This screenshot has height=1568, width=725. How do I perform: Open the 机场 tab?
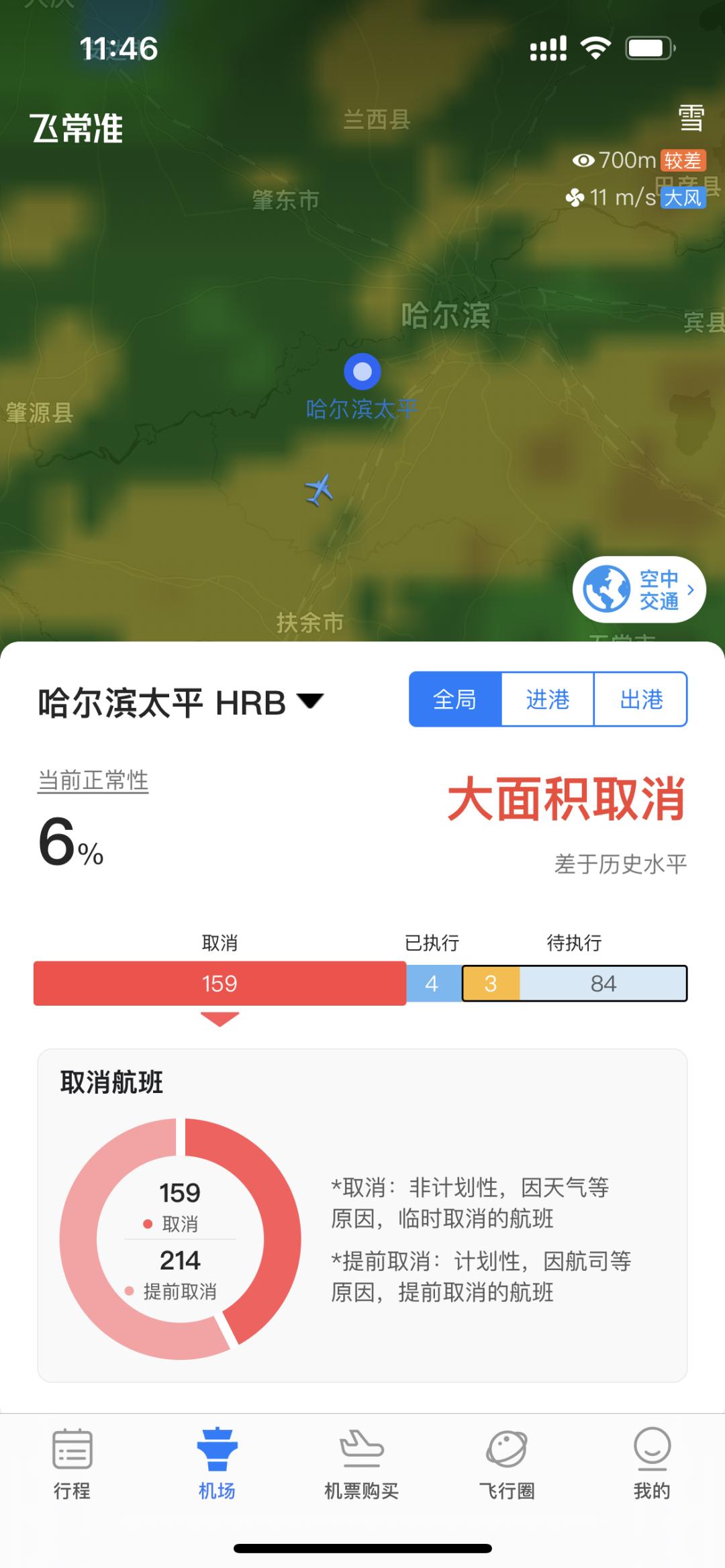[217, 1461]
